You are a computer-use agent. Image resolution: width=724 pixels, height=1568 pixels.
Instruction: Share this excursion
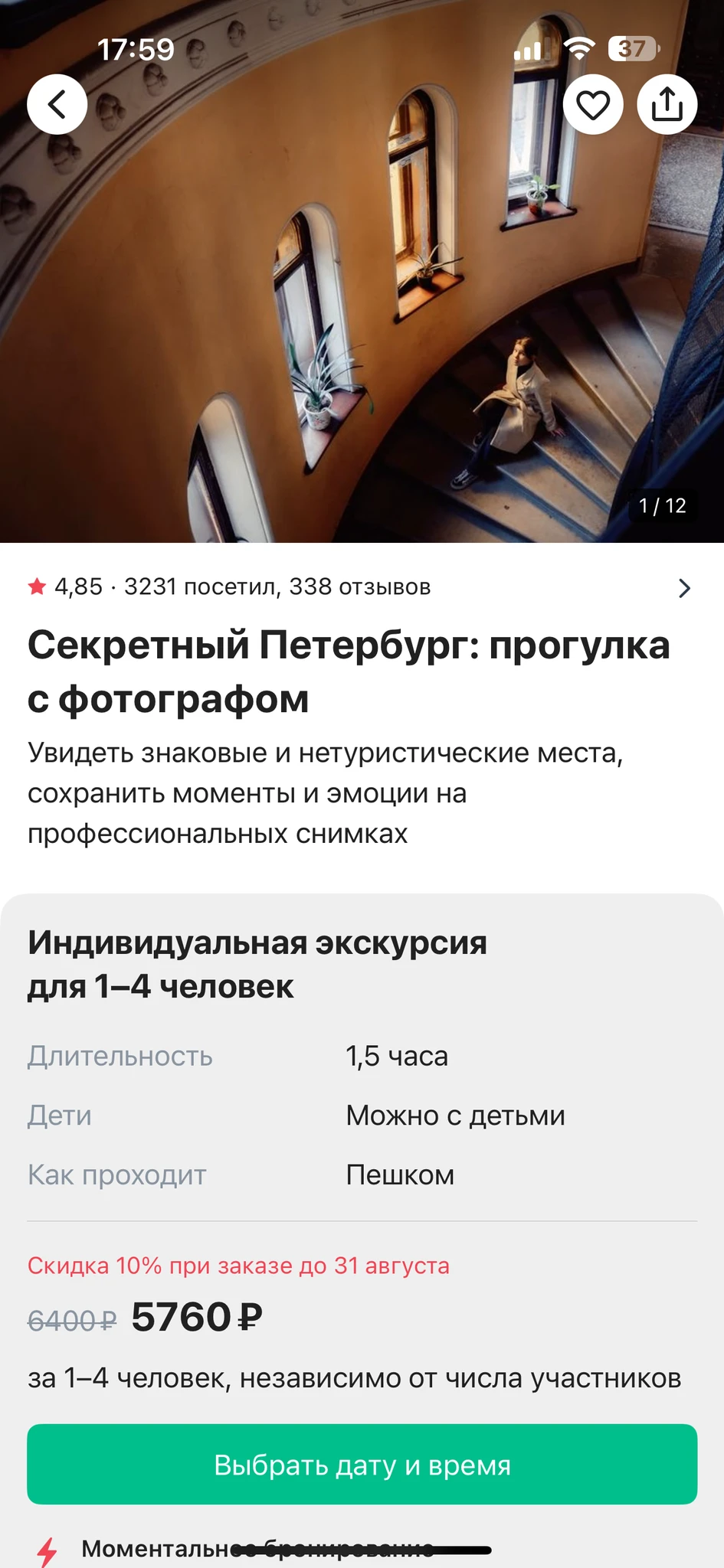667,105
